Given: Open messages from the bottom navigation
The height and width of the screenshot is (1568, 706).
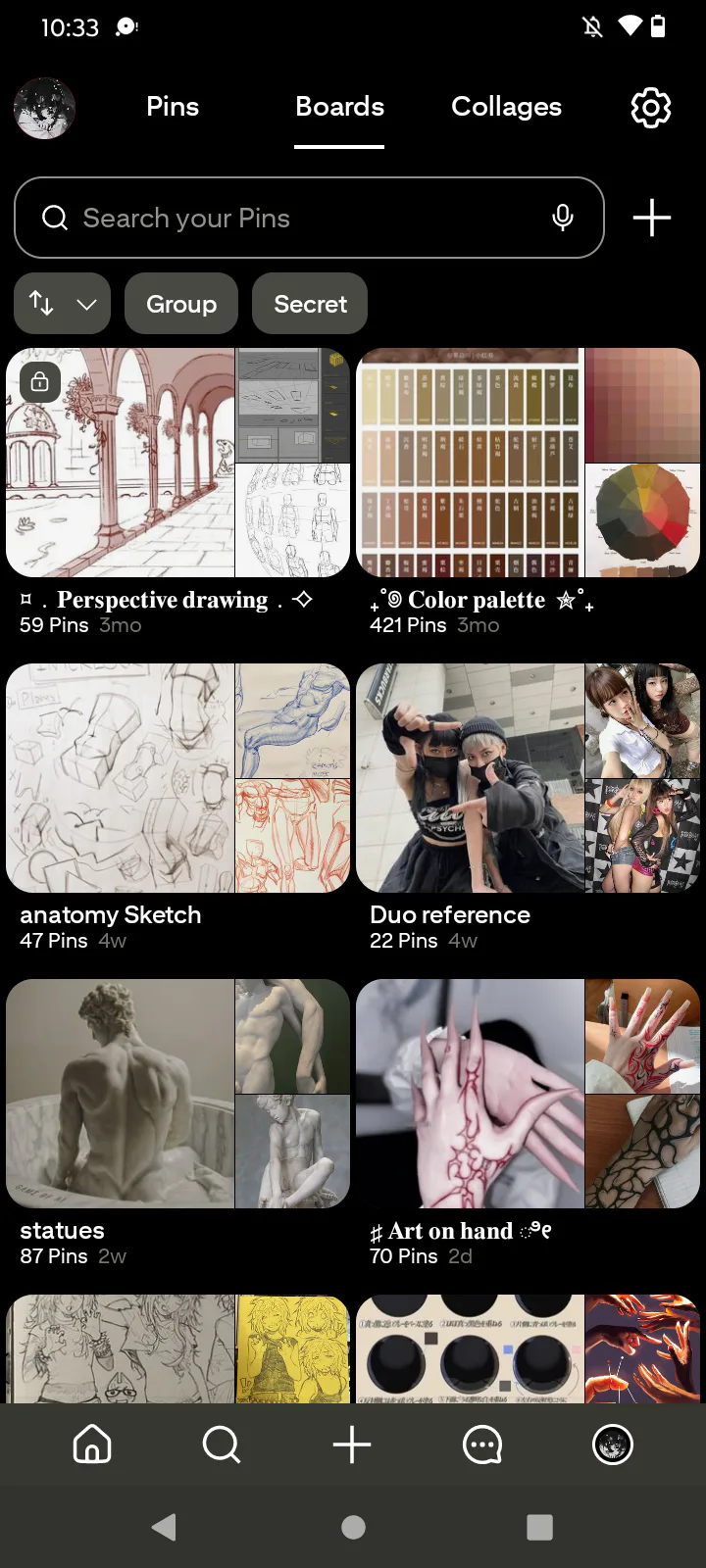Looking at the screenshot, I should pos(482,1445).
